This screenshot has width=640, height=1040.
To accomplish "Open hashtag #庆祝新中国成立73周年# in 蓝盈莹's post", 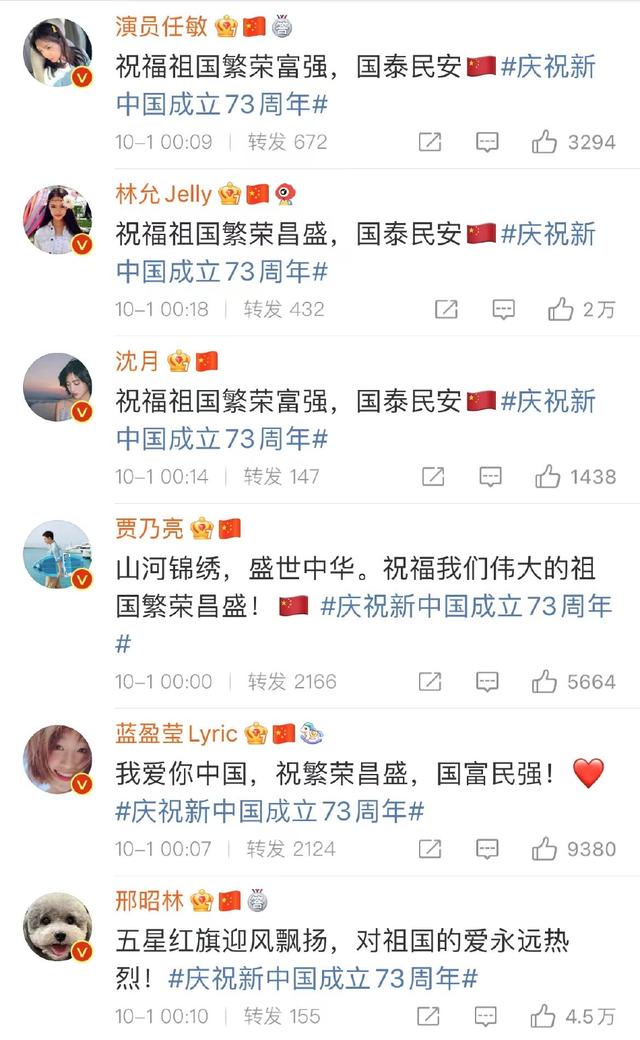I will click(x=270, y=811).
